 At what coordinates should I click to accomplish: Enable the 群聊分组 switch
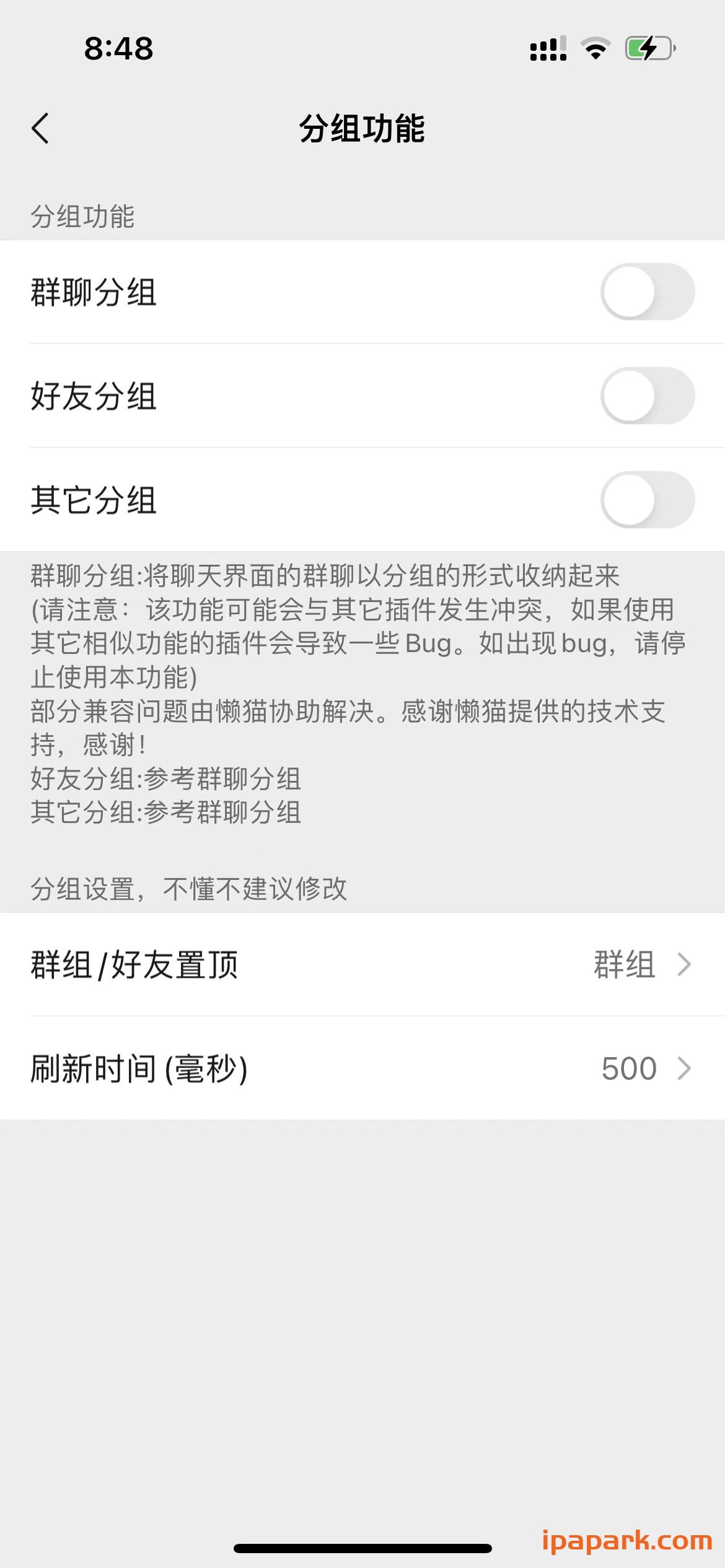point(649,291)
